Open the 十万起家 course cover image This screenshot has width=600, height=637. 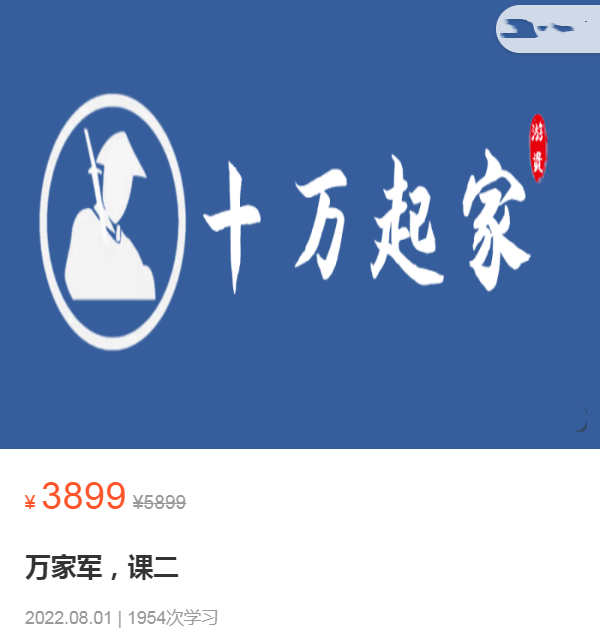pyautogui.click(x=300, y=225)
